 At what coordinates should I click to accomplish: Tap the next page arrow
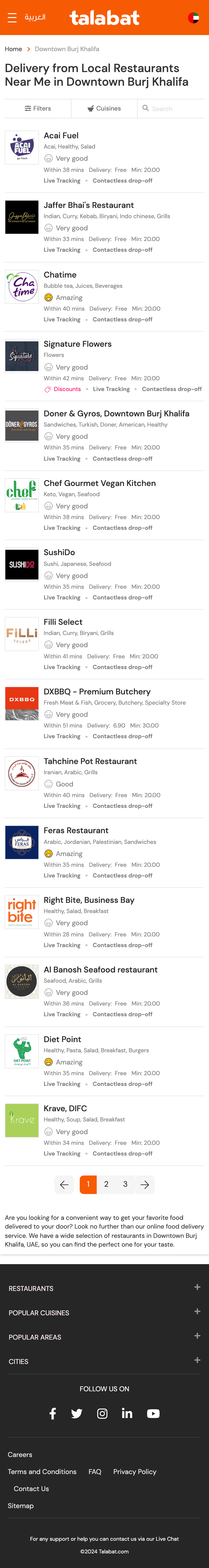click(x=145, y=1185)
